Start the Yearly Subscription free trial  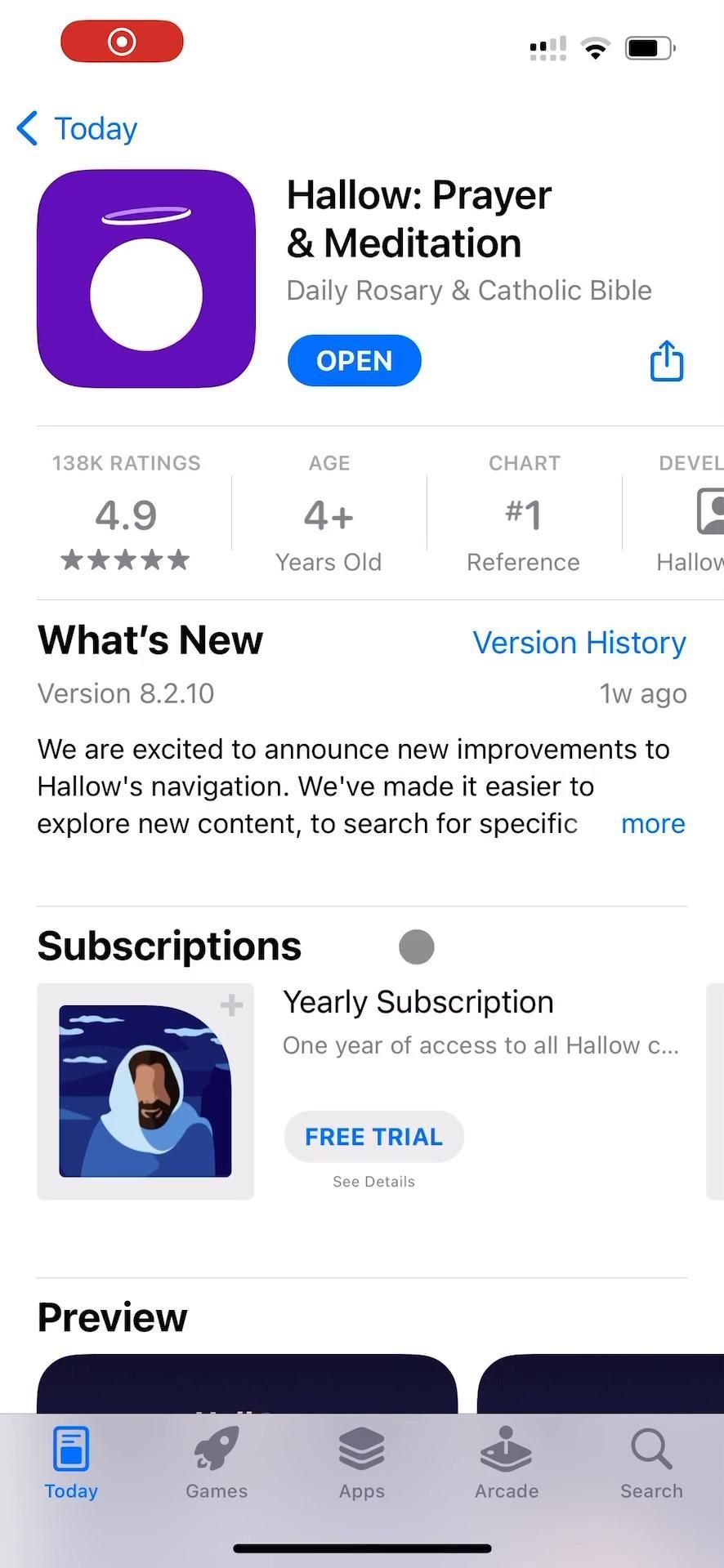point(373,1136)
